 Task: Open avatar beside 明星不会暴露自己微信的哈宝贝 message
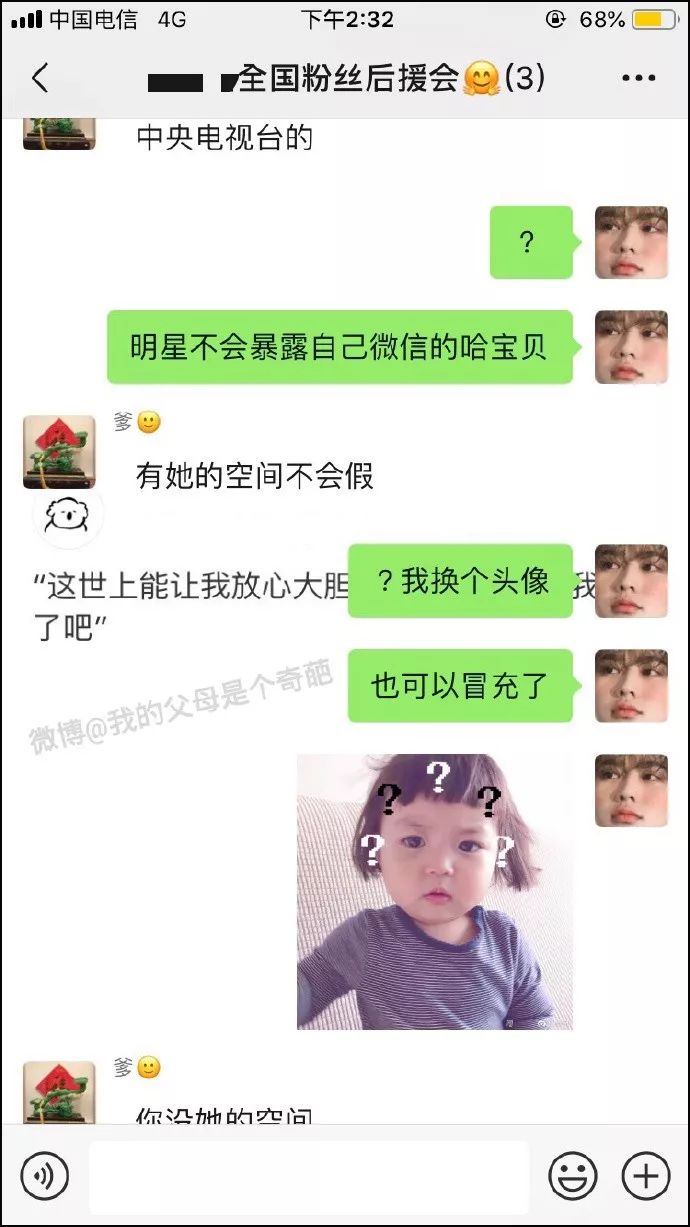[631, 347]
